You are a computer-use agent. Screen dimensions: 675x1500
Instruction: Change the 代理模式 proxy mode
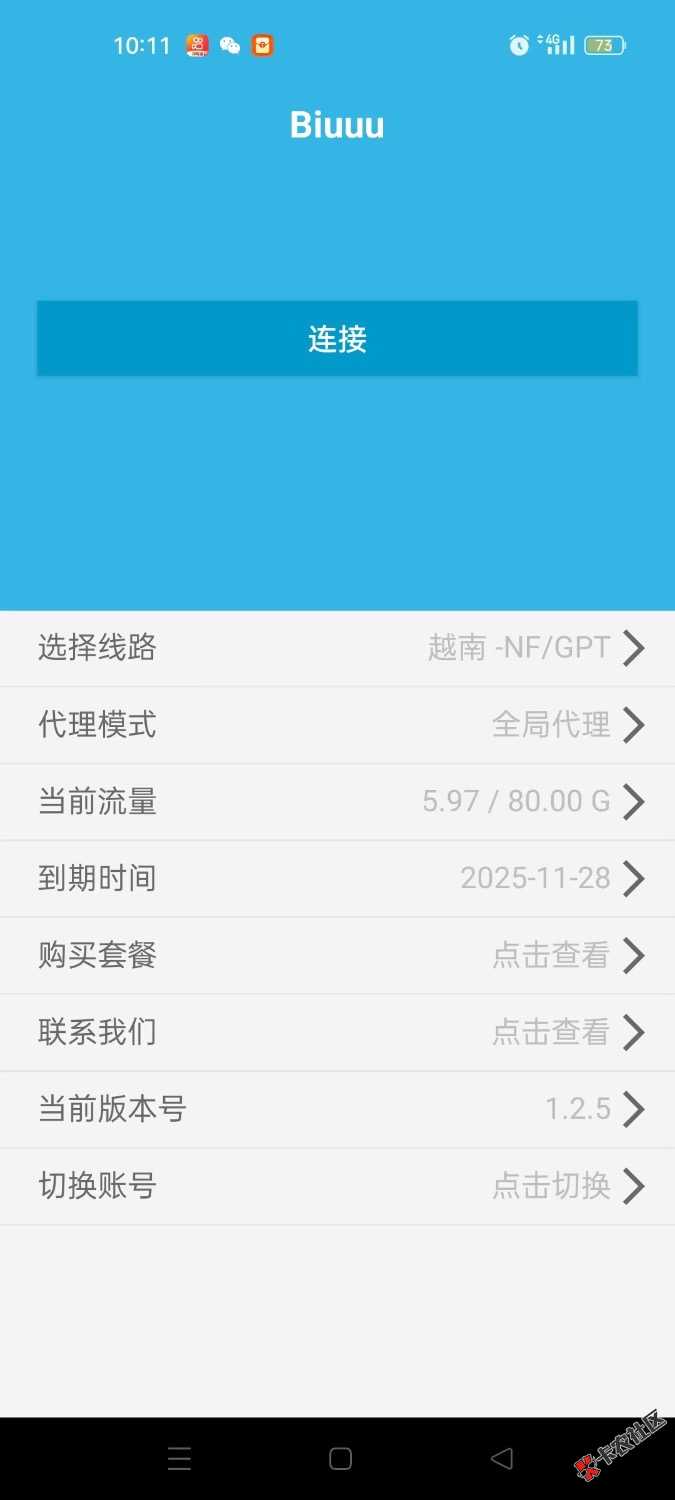pos(337,725)
